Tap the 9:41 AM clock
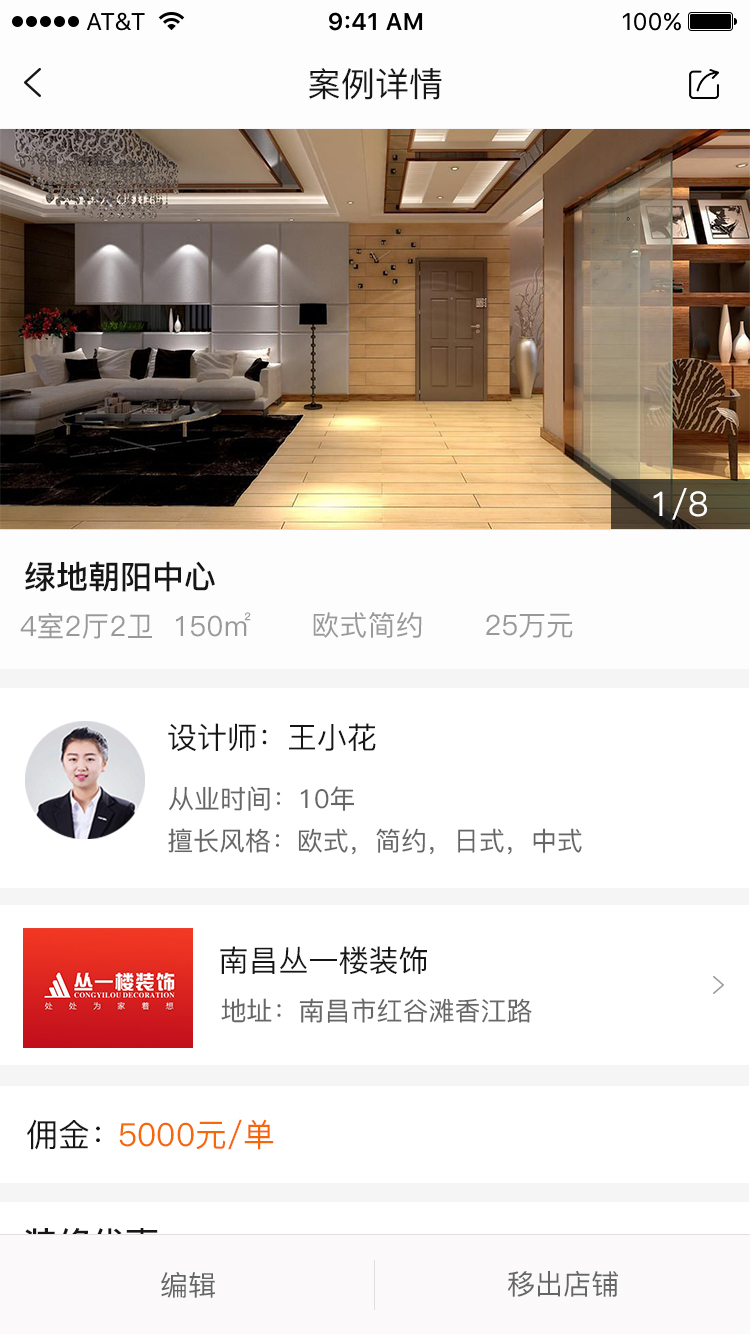Screen dimensions: 750x1334 point(375,21)
